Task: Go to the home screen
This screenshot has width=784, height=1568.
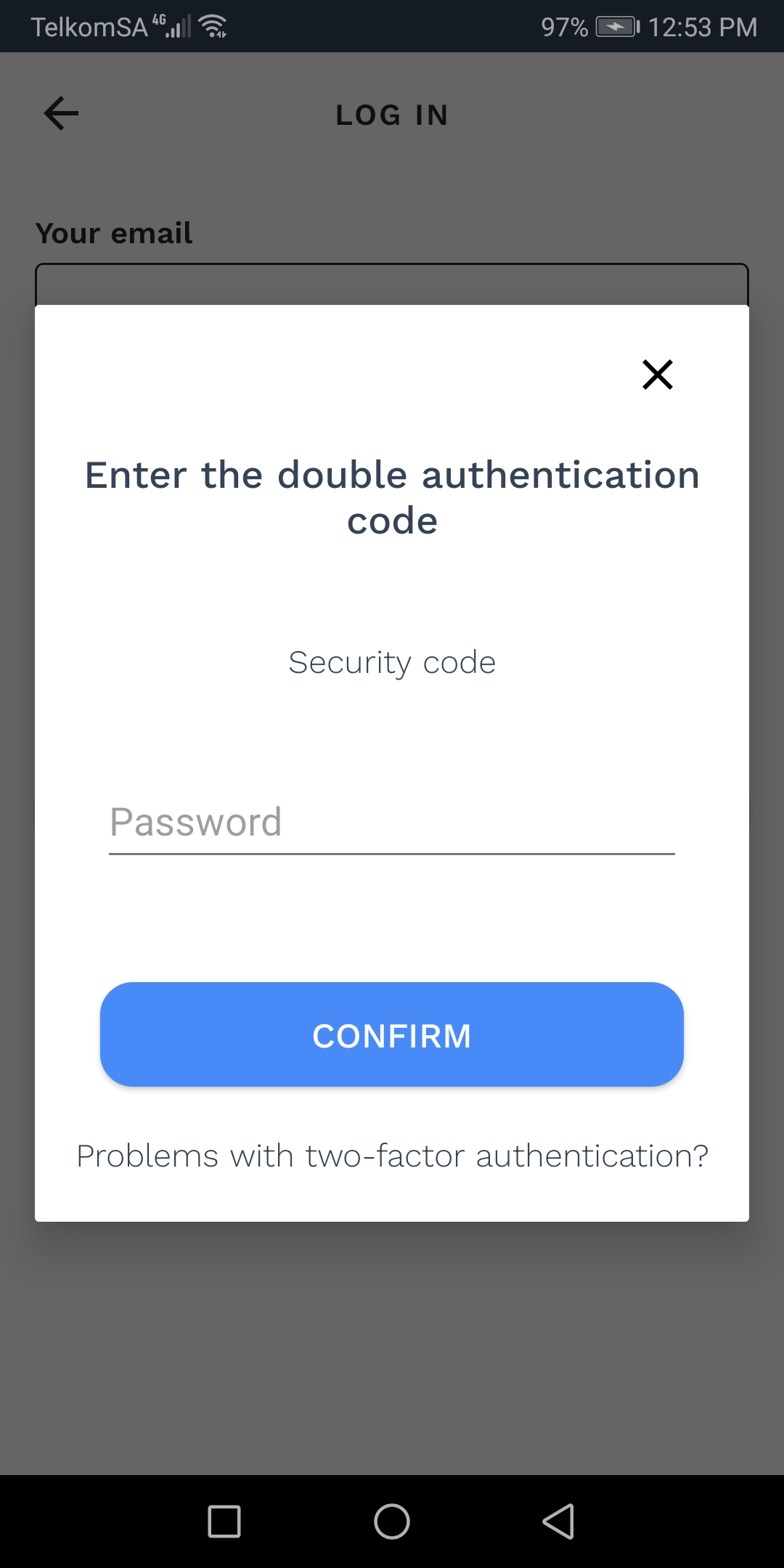Action: coord(392,1522)
